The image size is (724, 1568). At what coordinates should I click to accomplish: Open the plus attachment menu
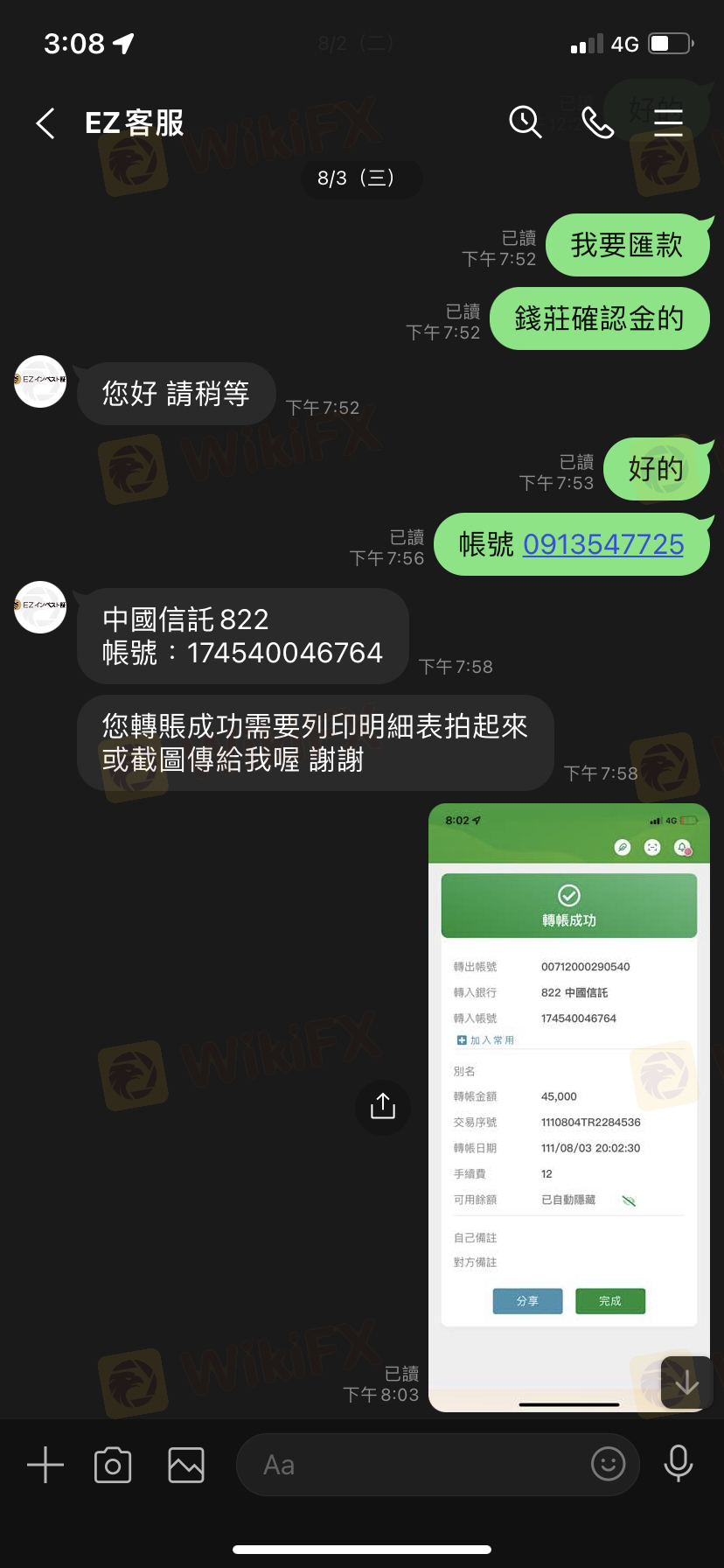coord(45,1465)
